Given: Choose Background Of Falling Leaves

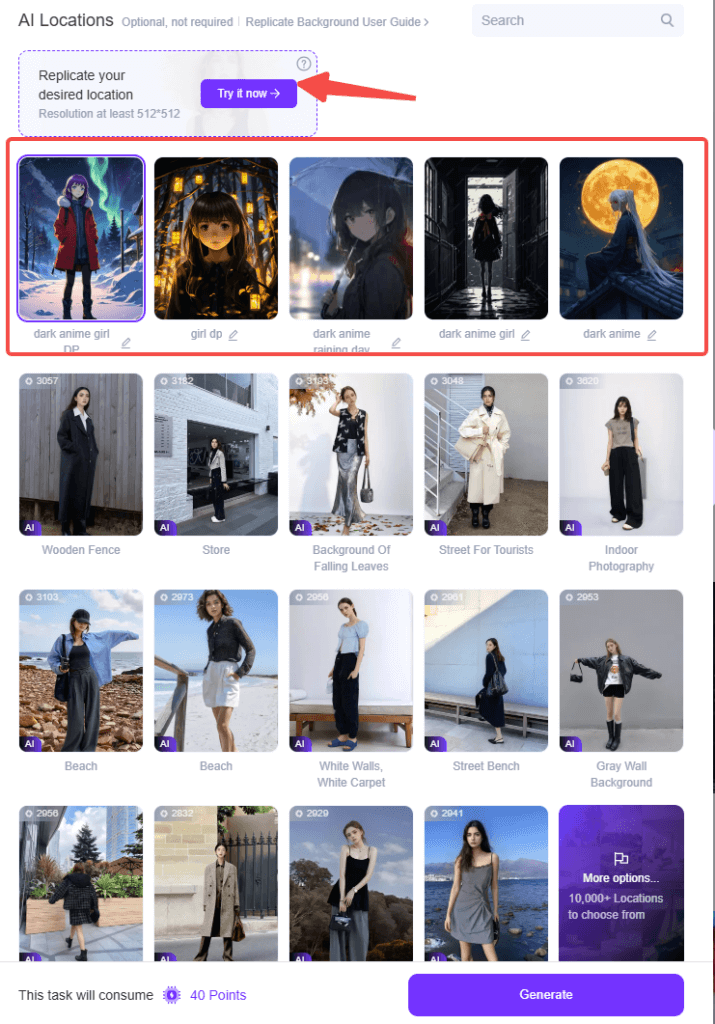Looking at the screenshot, I should [351, 455].
